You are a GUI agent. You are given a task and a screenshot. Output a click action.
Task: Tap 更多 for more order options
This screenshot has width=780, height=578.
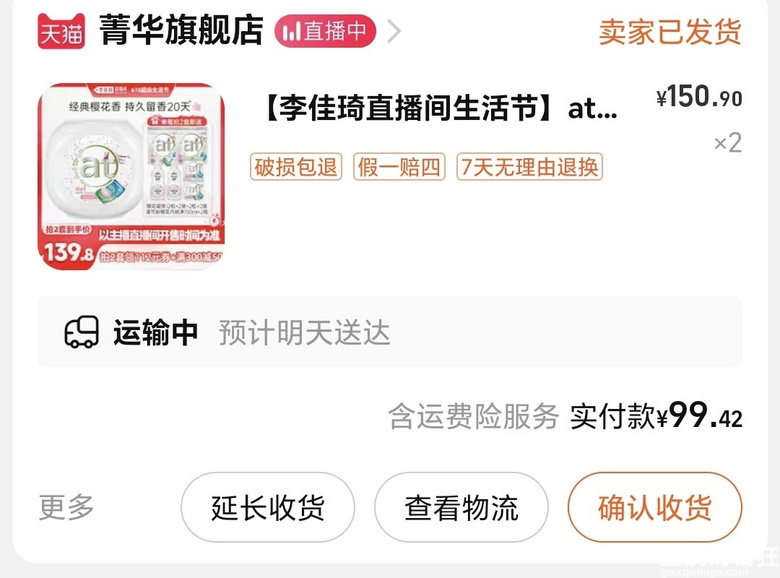(x=66, y=507)
